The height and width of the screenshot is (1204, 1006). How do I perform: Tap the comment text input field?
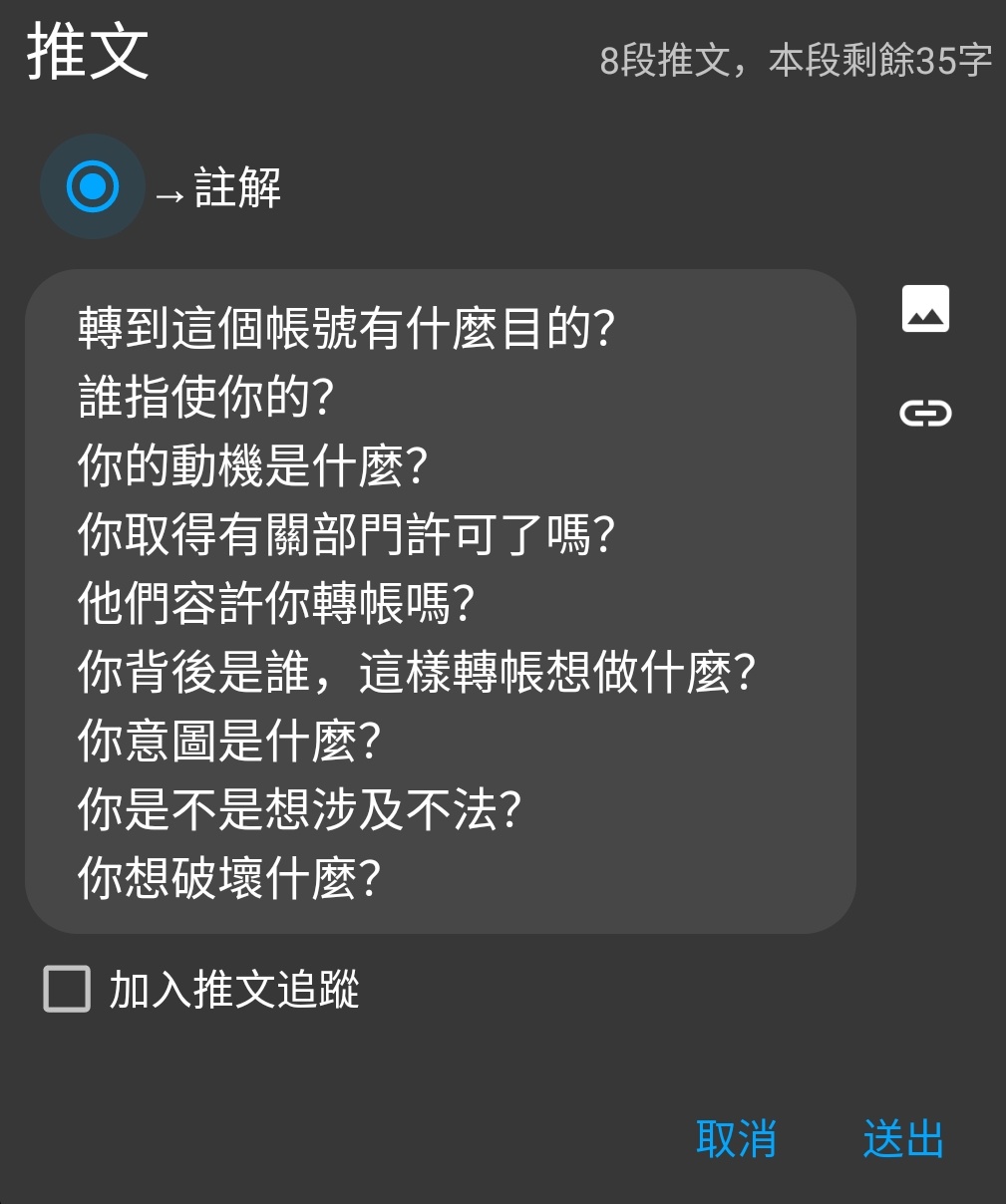[x=440, y=601]
